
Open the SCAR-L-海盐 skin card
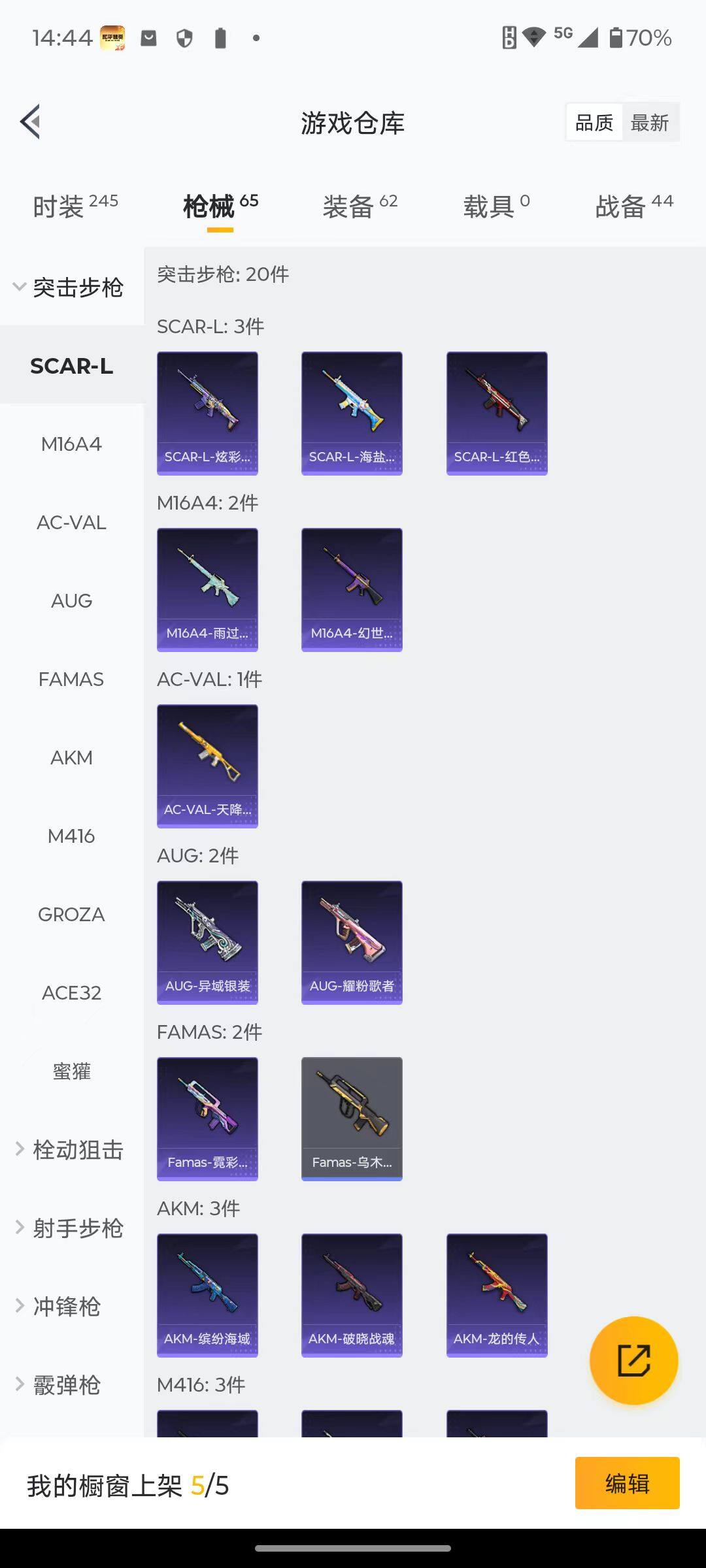tap(352, 413)
